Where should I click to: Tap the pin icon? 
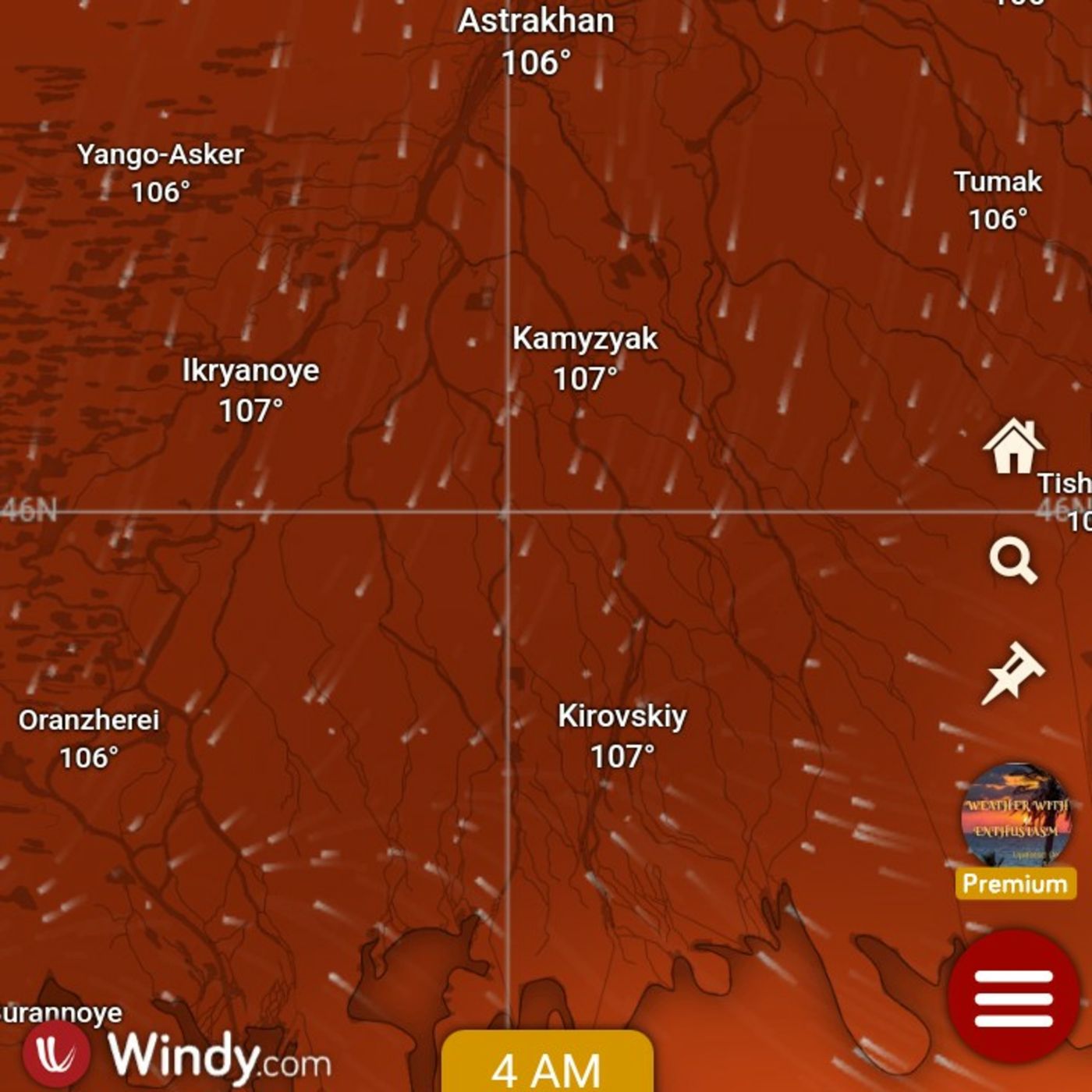pyautogui.click(x=1012, y=673)
